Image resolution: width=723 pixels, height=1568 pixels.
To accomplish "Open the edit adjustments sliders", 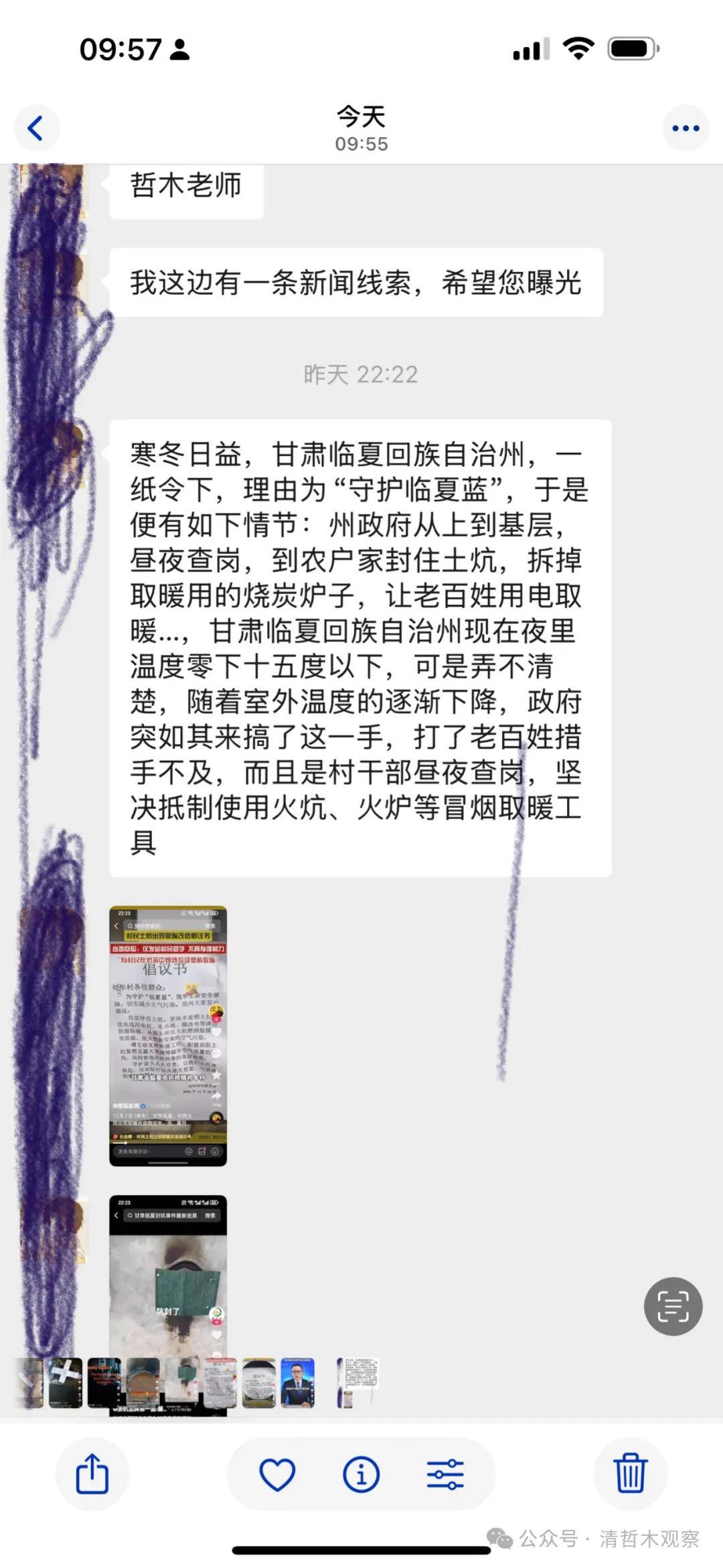I will pyautogui.click(x=445, y=1474).
